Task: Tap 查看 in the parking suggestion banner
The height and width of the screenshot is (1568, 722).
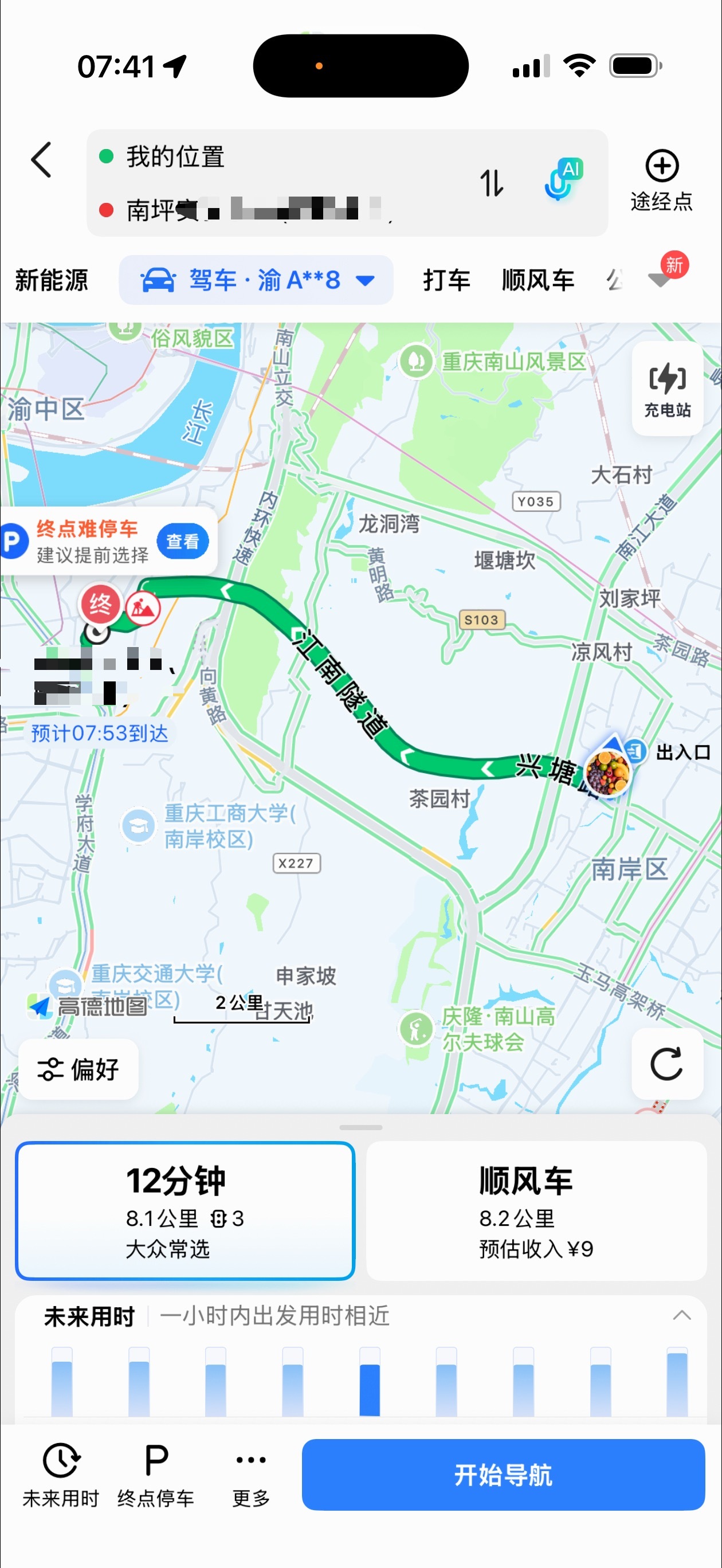Action: tap(183, 540)
